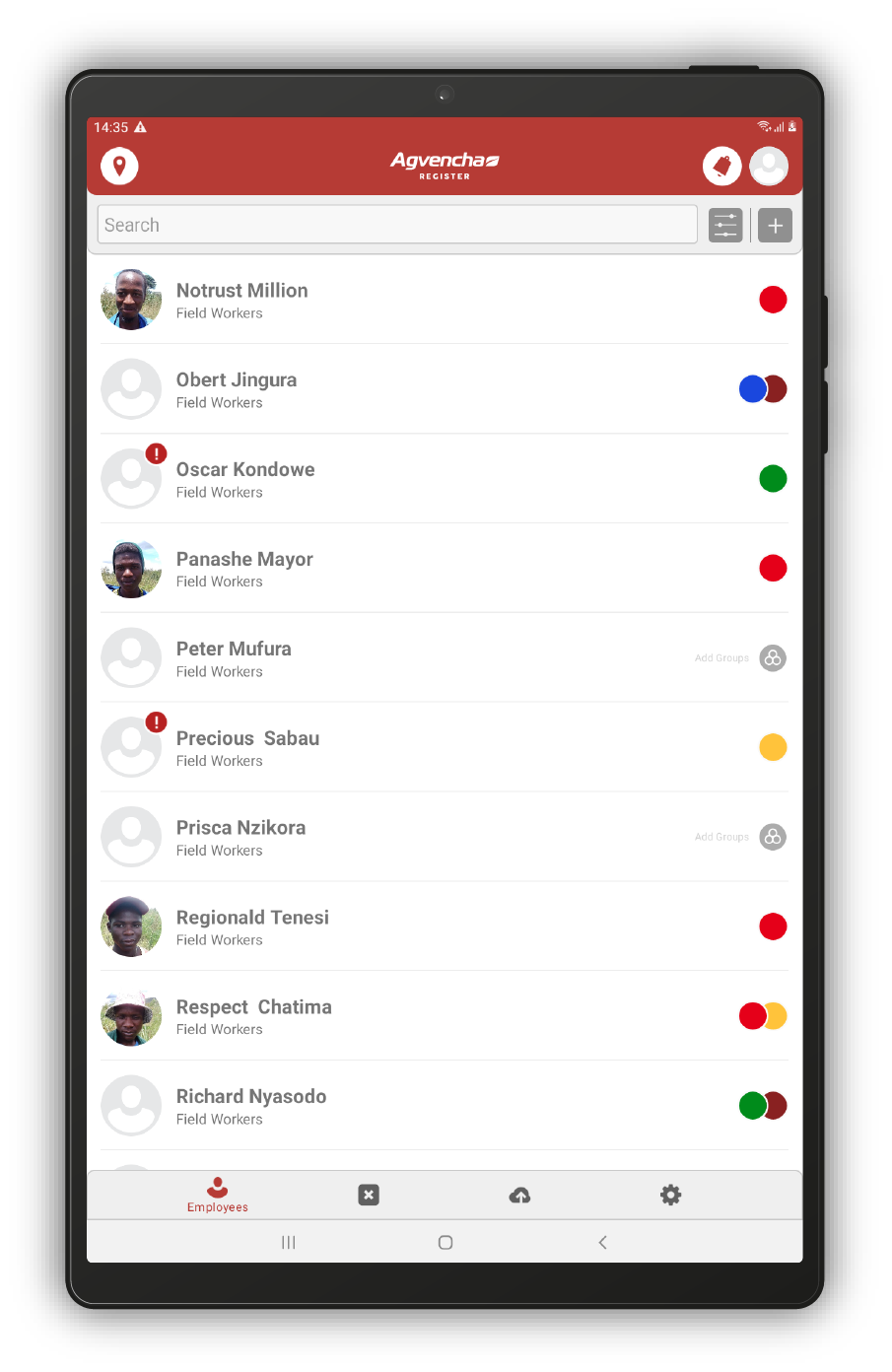Image resolution: width=892 pixels, height=1372 pixels.
Task: Open the settings gear tab
Action: 670,1196
